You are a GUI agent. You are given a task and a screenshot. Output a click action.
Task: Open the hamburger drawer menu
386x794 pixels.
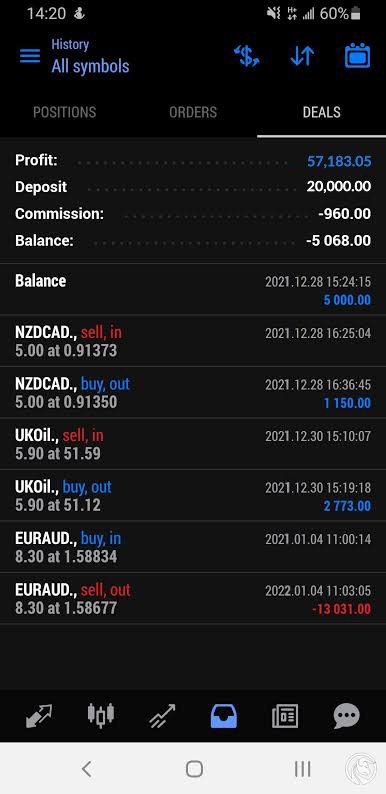[30, 56]
